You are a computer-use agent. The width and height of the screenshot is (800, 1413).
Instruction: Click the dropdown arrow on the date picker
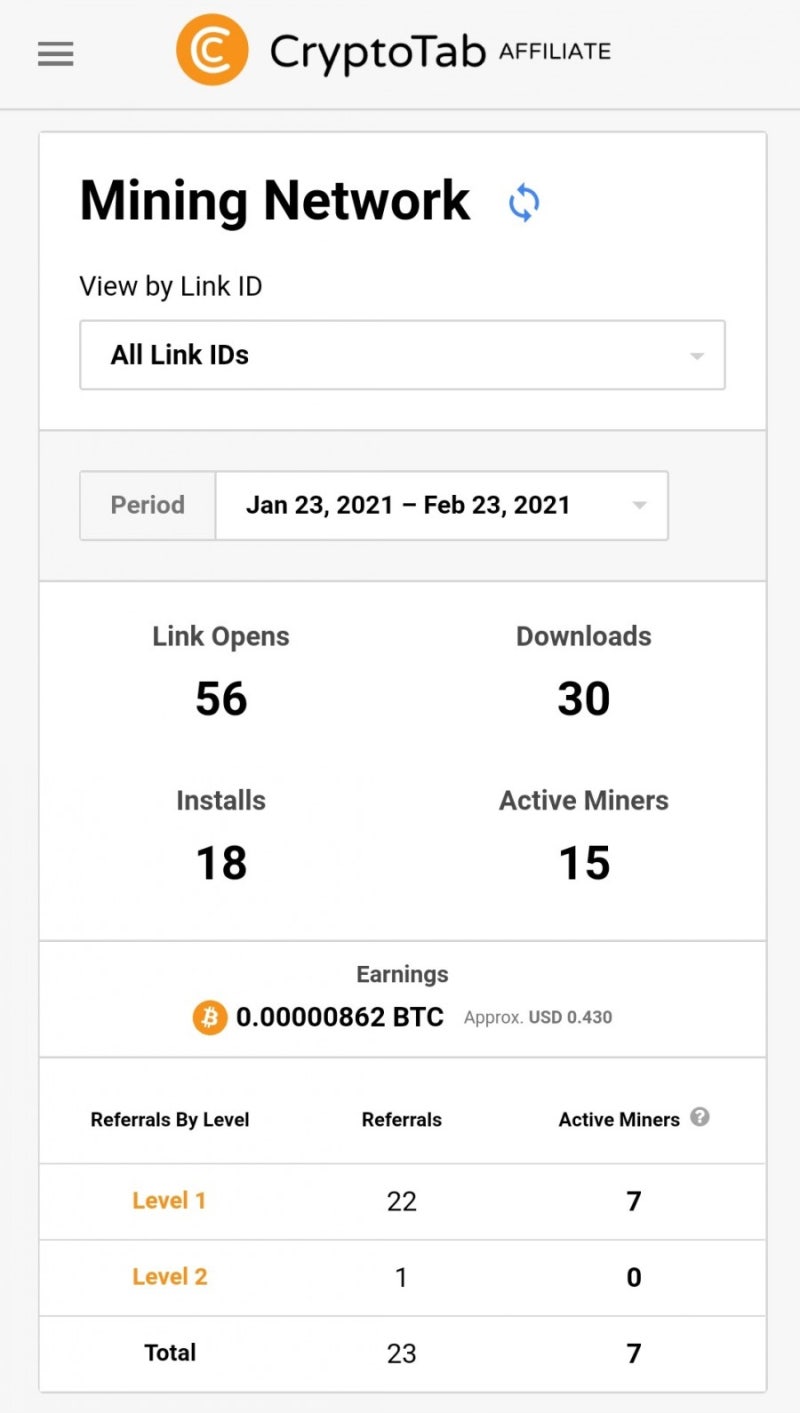(x=638, y=505)
